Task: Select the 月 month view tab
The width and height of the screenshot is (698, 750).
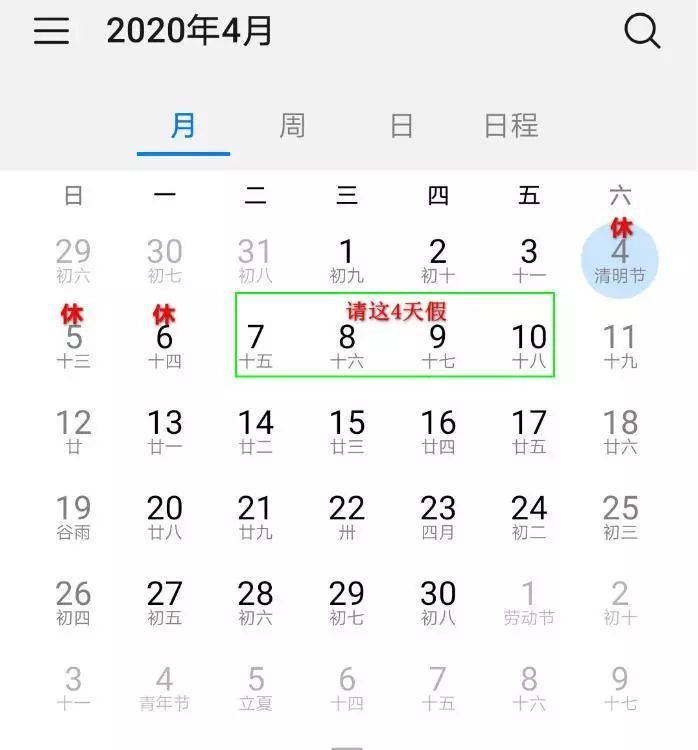Action: [183, 126]
